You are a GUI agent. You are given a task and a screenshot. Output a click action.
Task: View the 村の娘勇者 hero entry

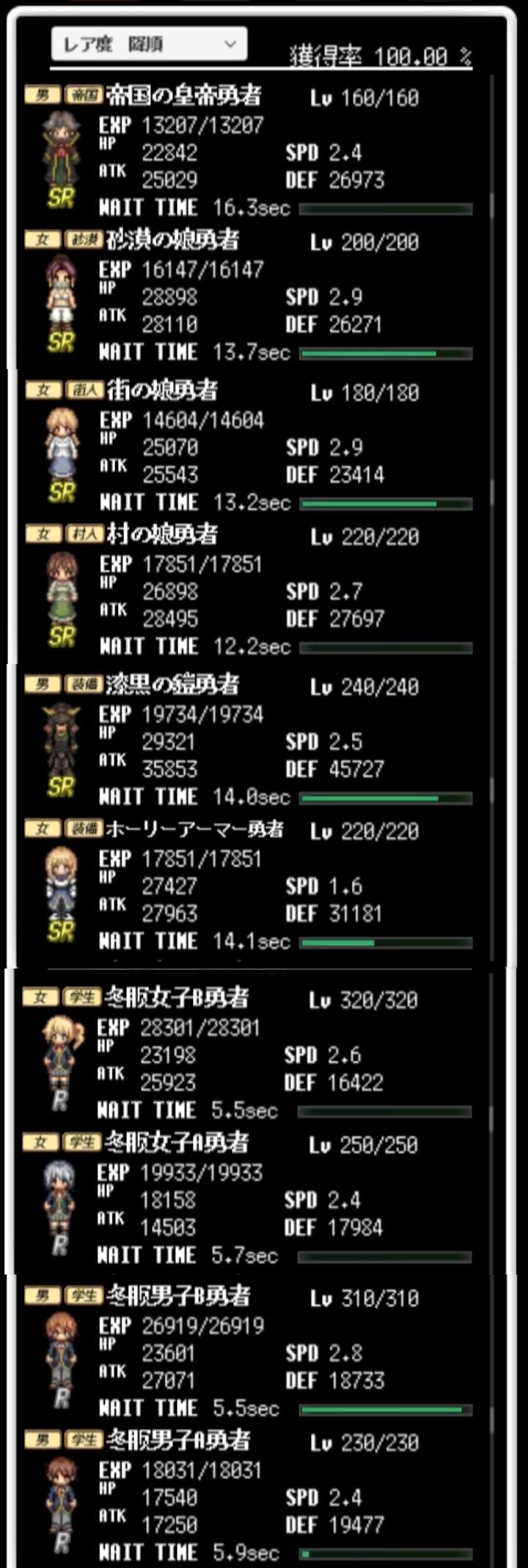pos(249,591)
